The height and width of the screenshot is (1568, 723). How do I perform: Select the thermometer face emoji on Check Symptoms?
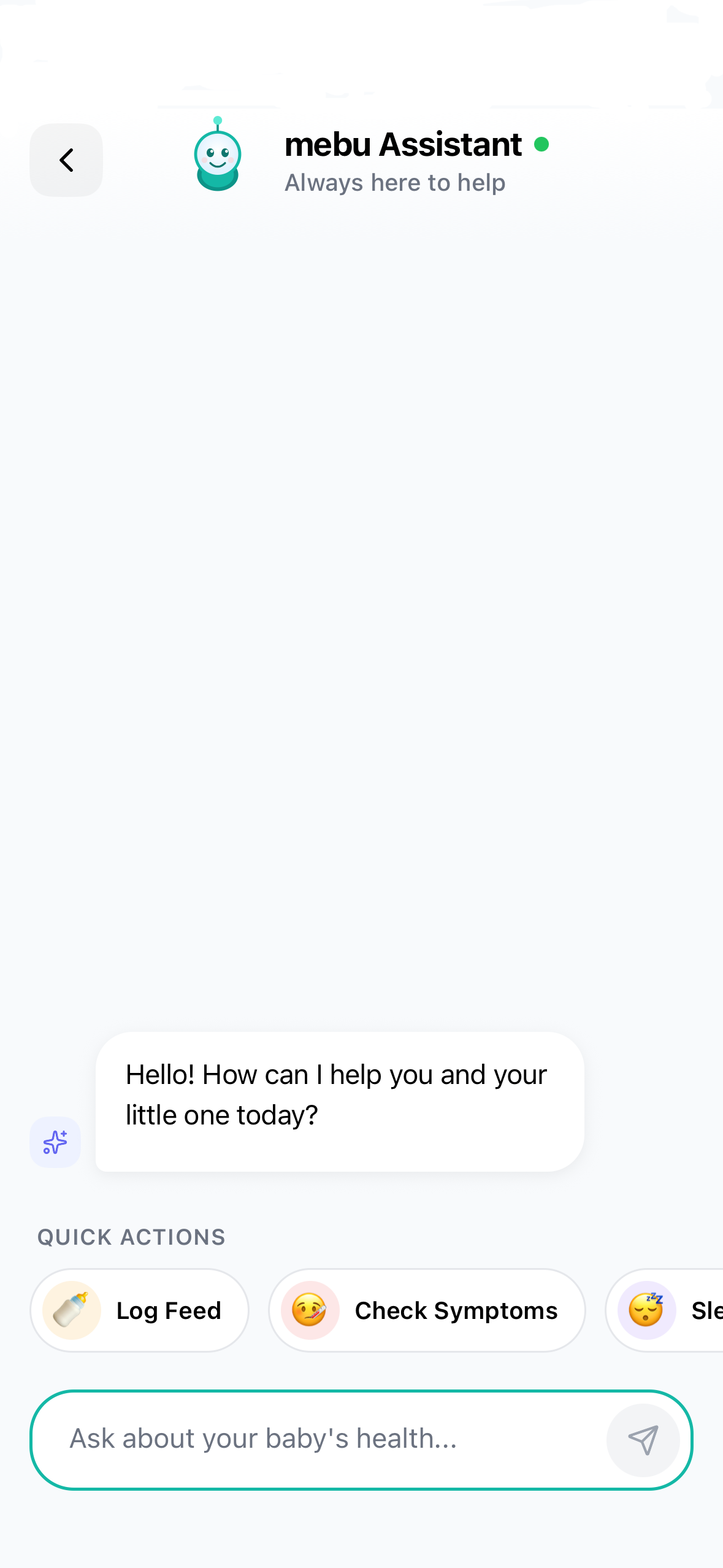(x=308, y=1310)
